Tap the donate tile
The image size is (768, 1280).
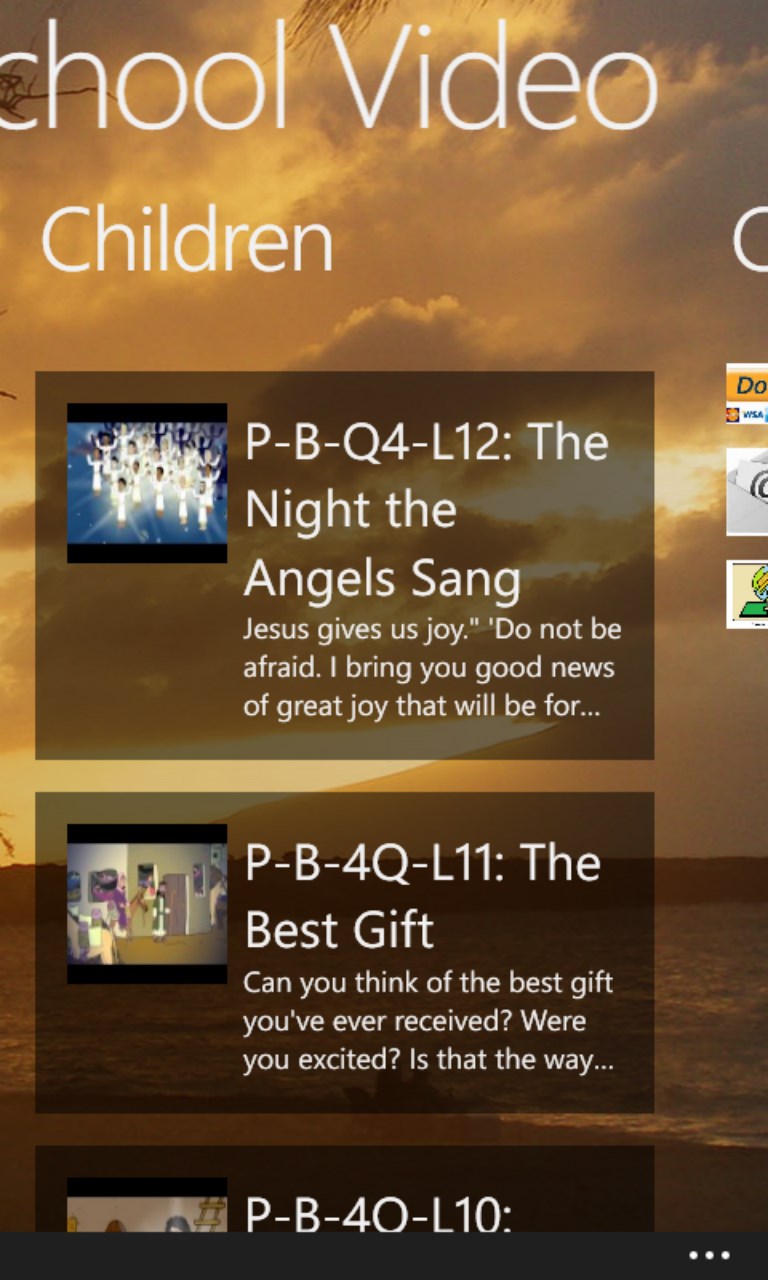pos(747,394)
